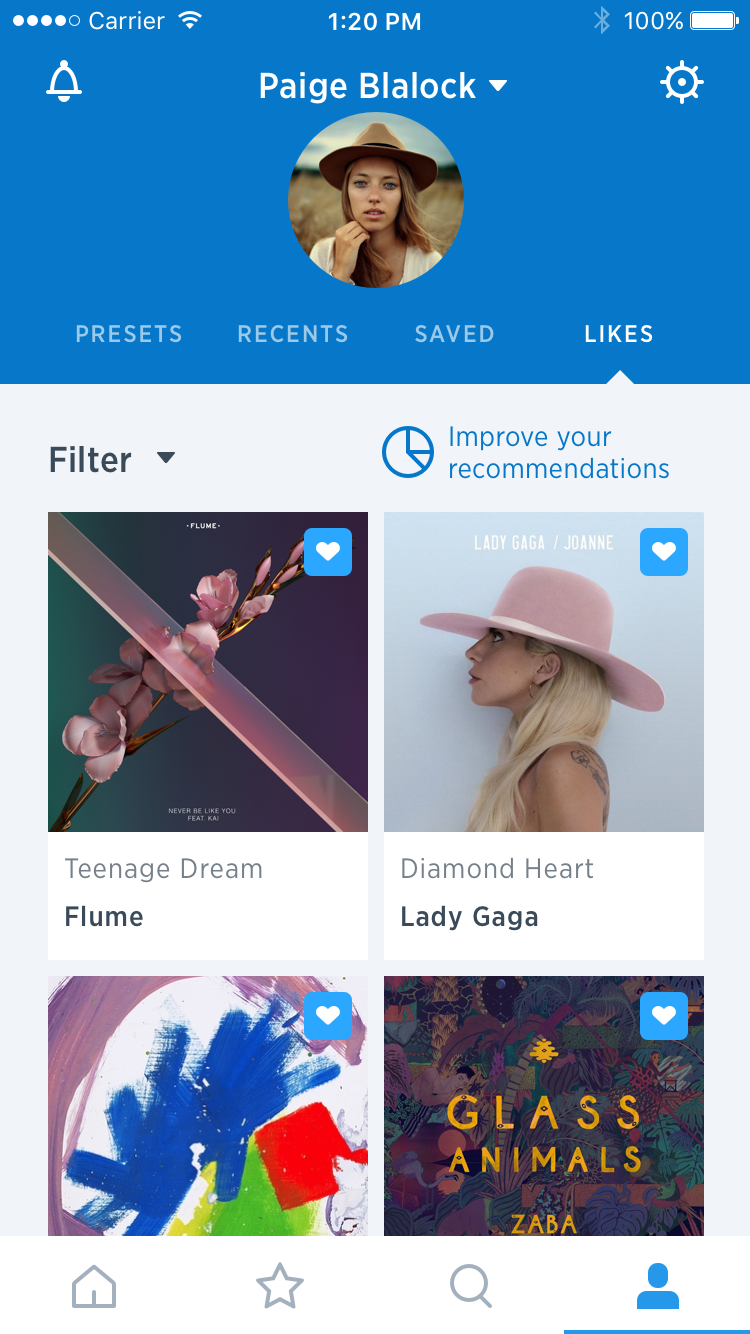Select the Likes tab
The width and height of the screenshot is (750, 1334).
pos(619,334)
